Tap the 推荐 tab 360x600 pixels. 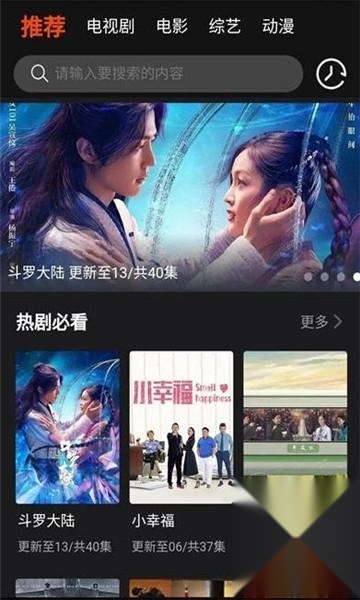(x=43, y=27)
